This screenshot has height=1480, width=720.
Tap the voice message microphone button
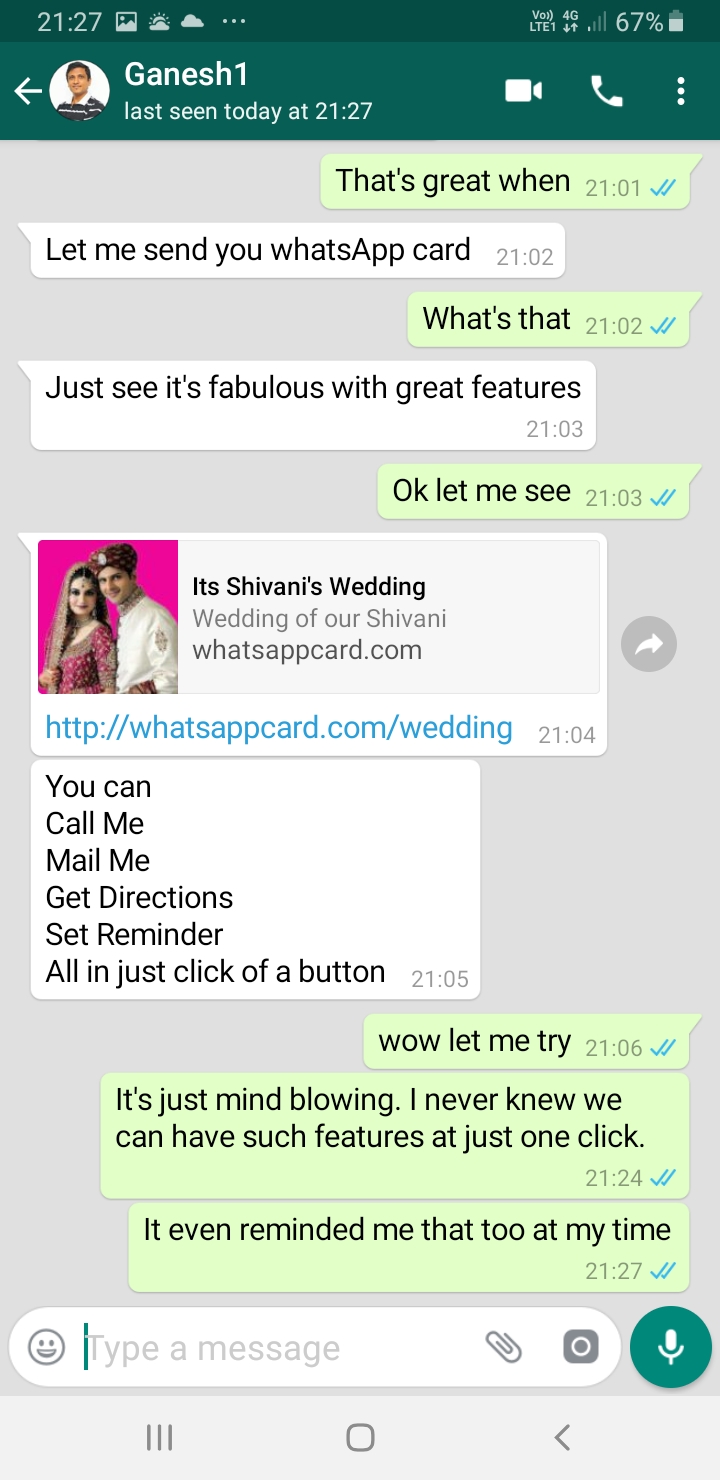(x=670, y=1347)
